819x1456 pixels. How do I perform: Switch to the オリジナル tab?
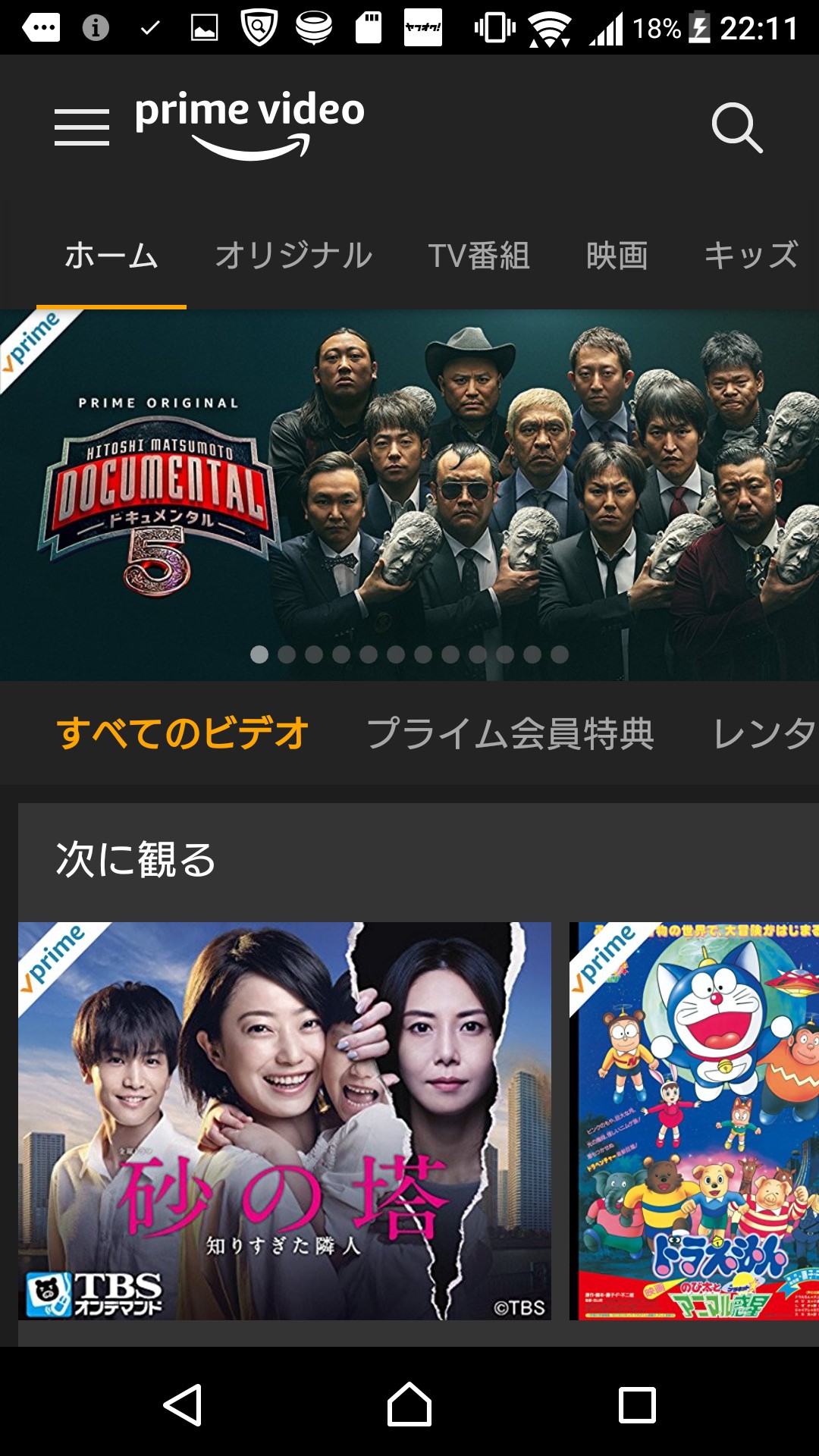[293, 256]
